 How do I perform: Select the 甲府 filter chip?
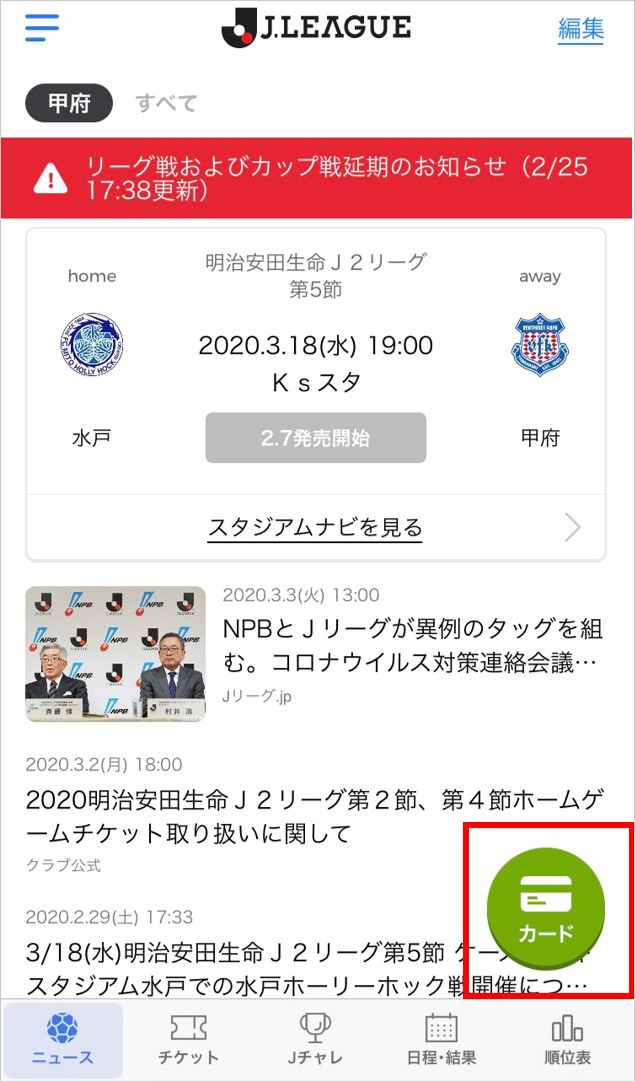tap(69, 103)
